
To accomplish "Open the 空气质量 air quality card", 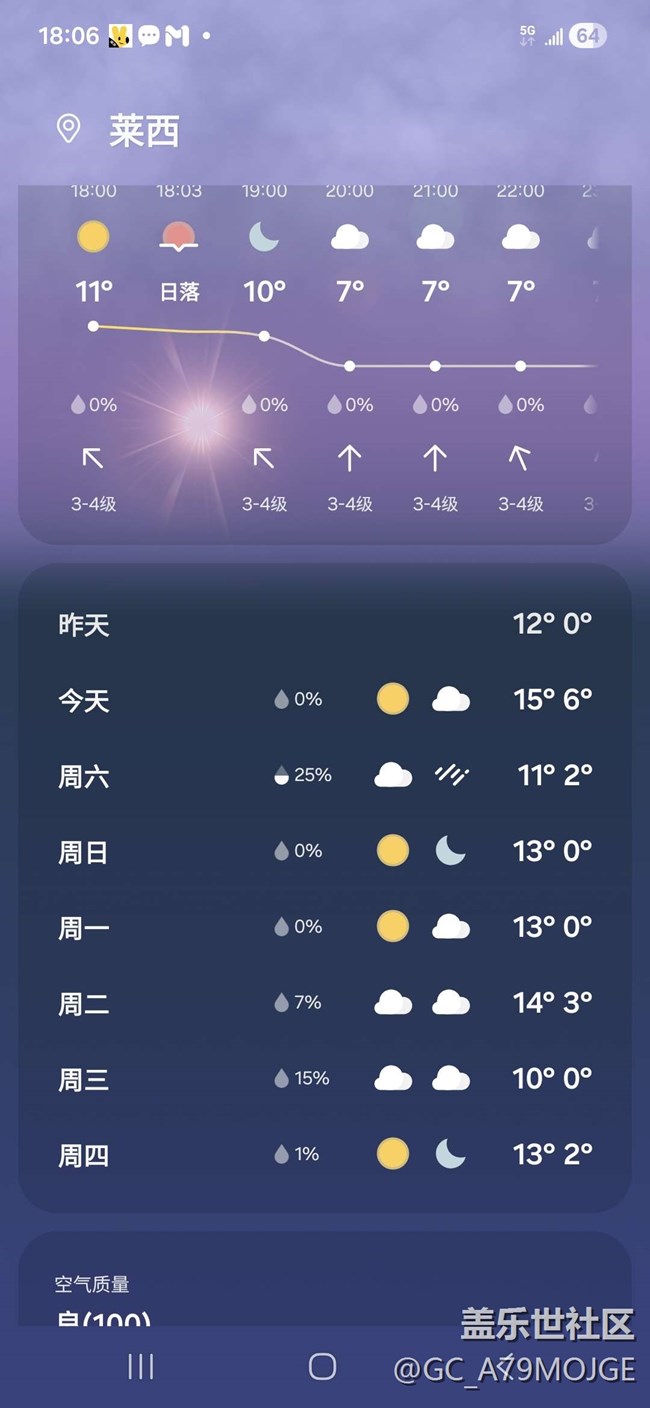I will tap(324, 1290).
